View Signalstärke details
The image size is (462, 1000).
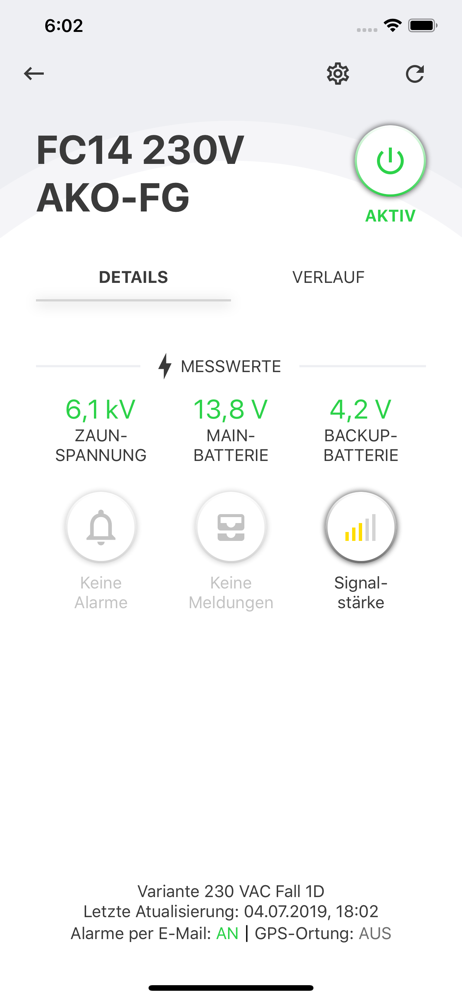[x=361, y=527]
